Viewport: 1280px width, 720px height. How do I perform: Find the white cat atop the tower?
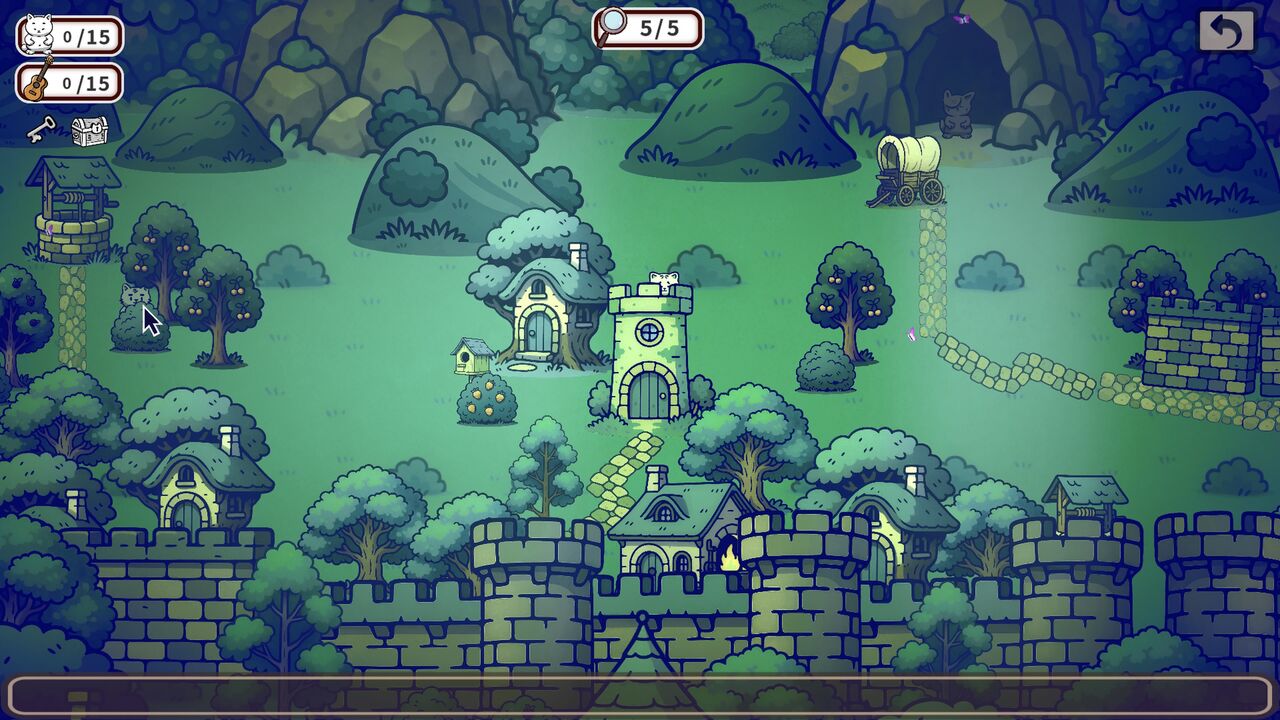[x=664, y=282]
